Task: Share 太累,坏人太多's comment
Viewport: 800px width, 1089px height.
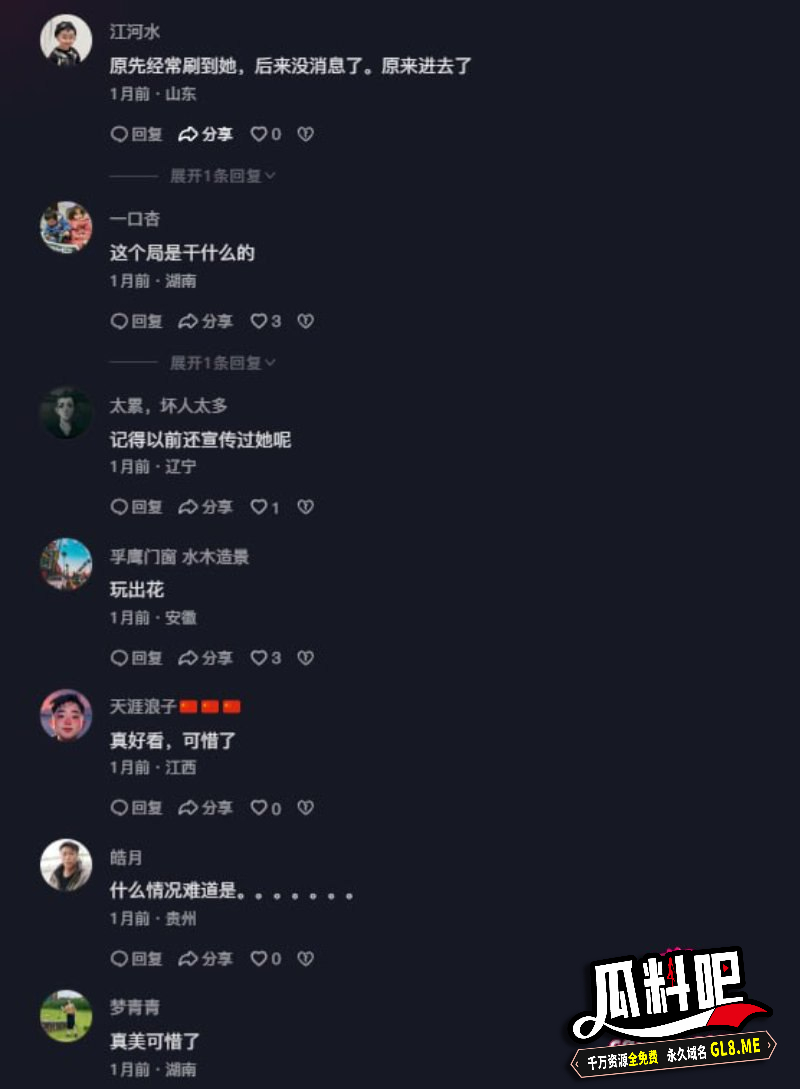Action: click(205, 507)
